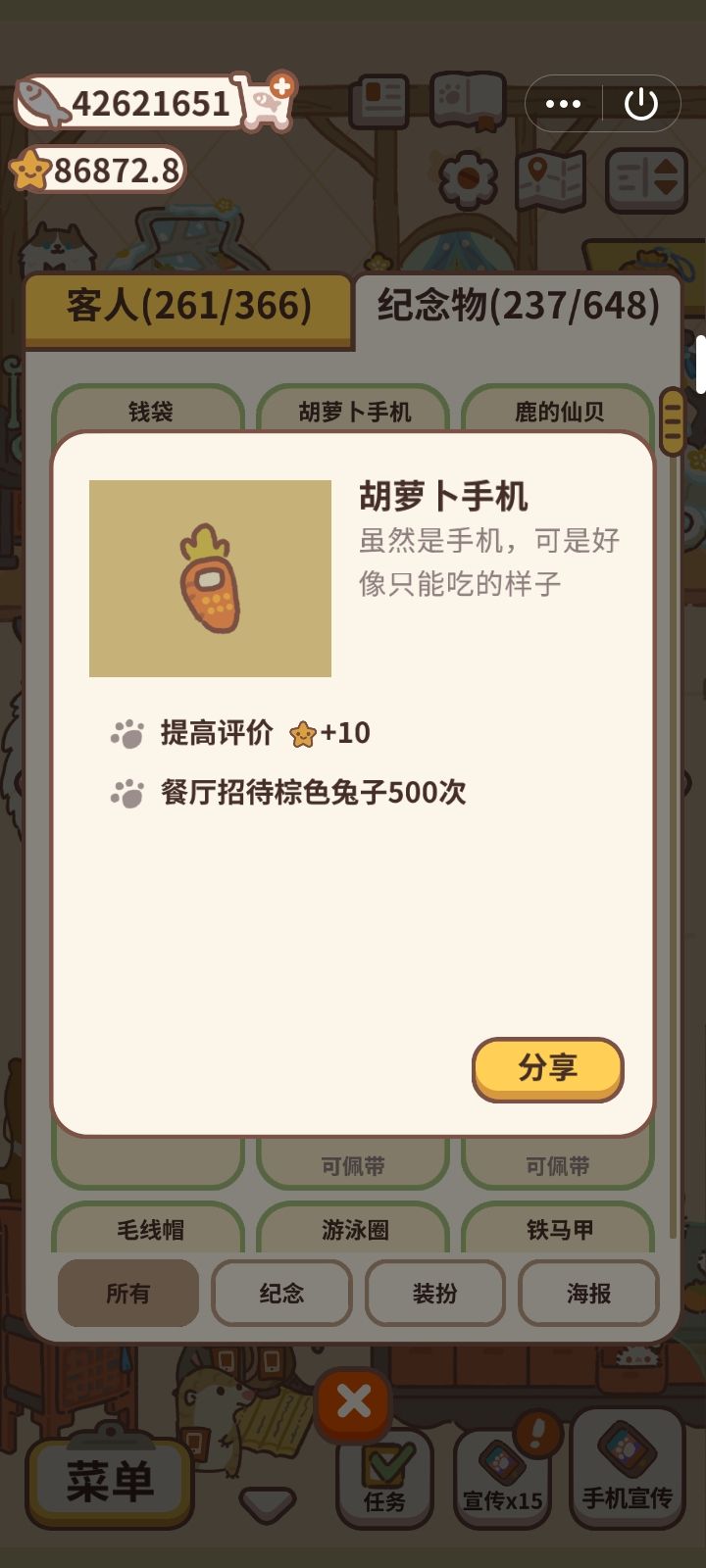Select the 装扮 filter

point(435,1294)
